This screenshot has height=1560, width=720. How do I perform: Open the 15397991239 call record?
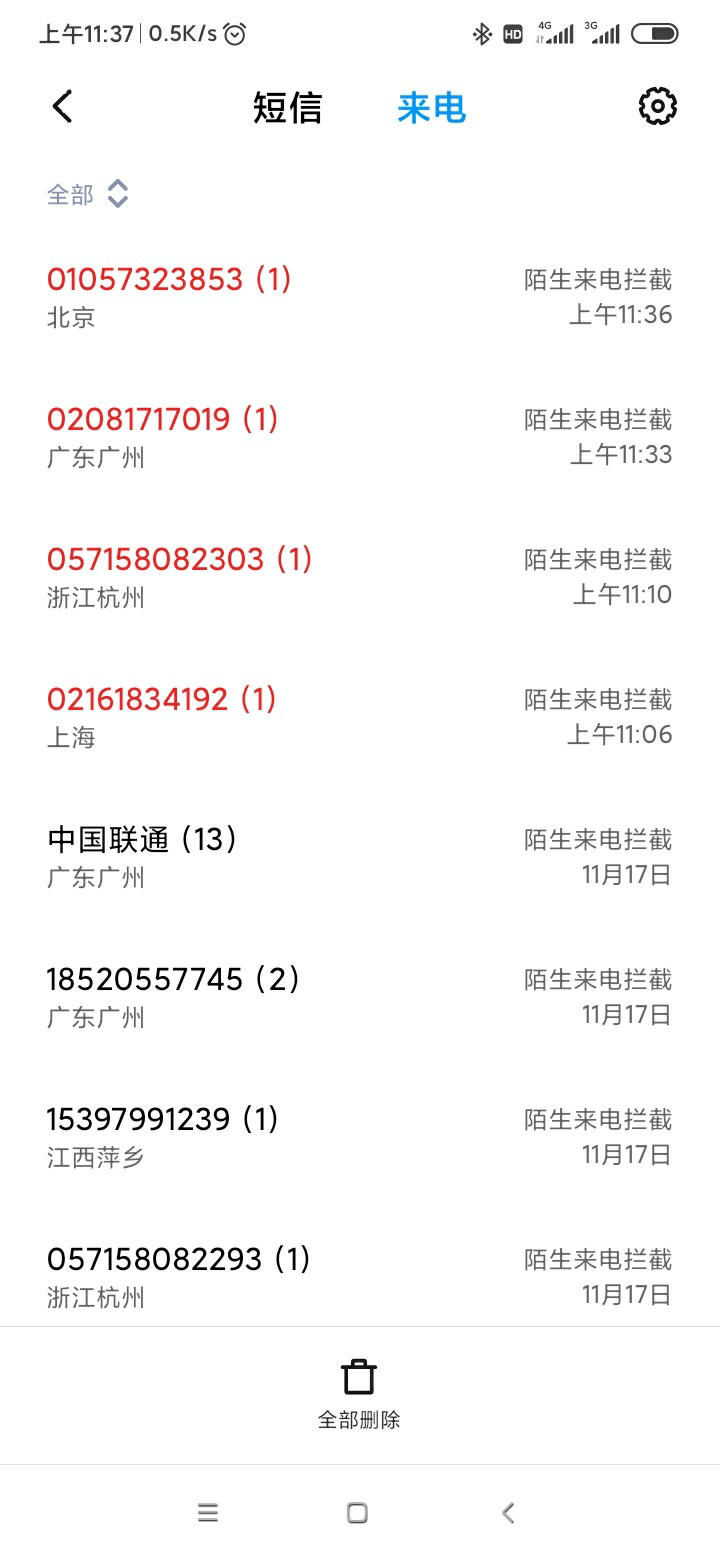pyautogui.click(x=360, y=1138)
